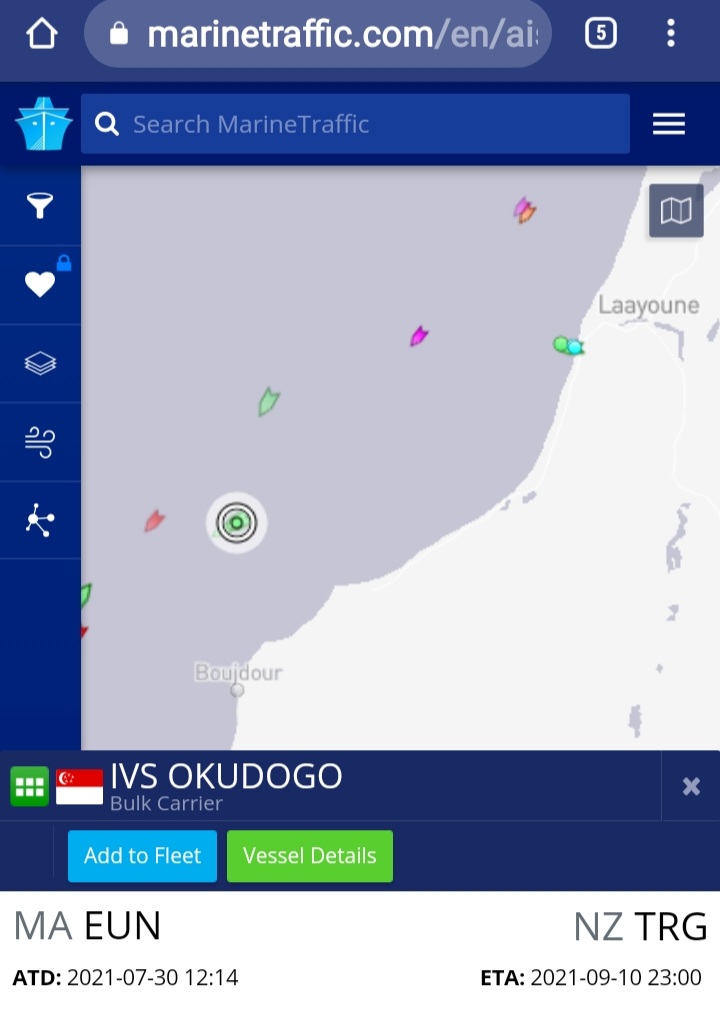Image resolution: width=720 pixels, height=1015 pixels.
Task: Close the IVS OKUDOGO info panel
Action: [691, 786]
